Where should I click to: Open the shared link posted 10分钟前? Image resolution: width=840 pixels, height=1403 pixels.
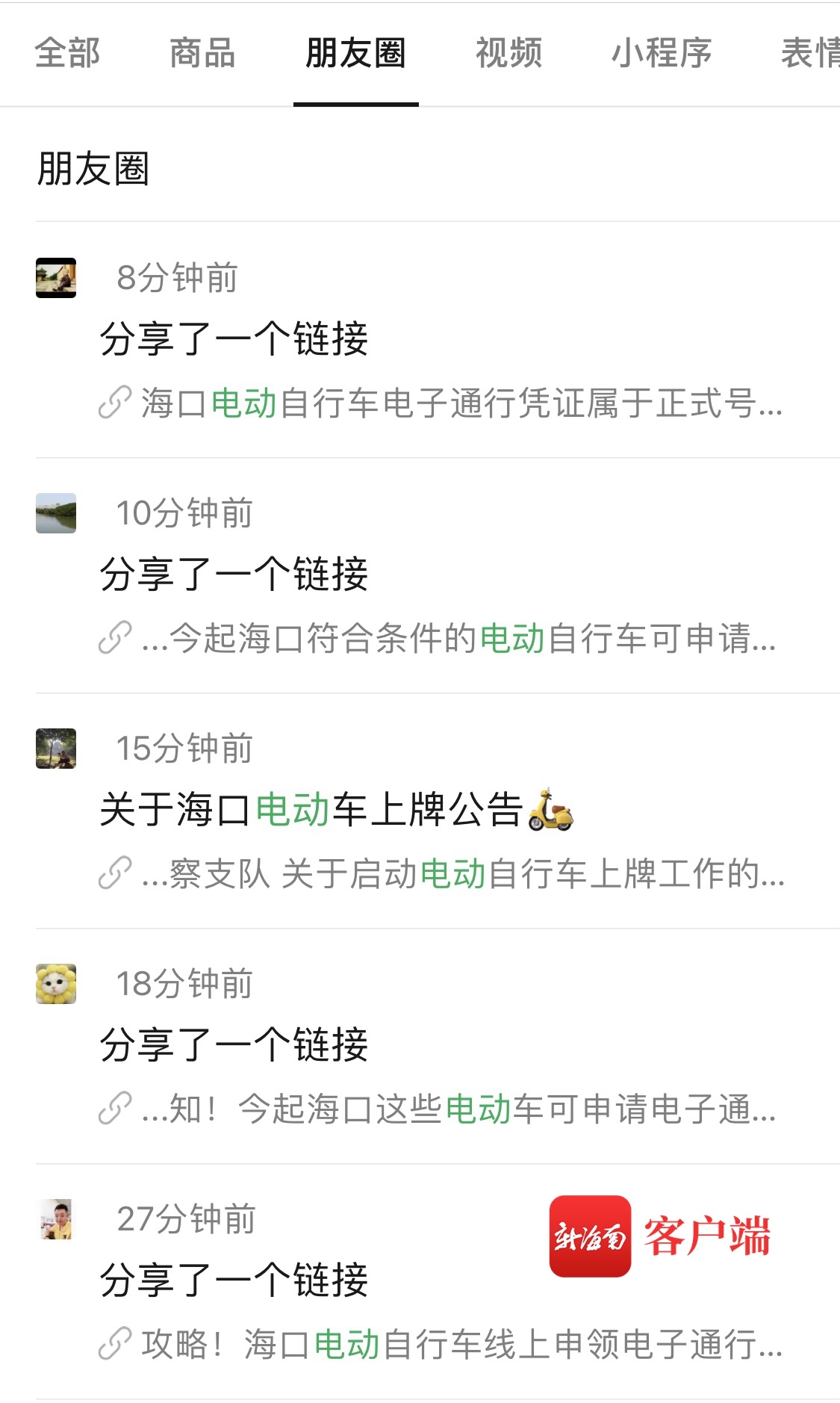click(441, 639)
